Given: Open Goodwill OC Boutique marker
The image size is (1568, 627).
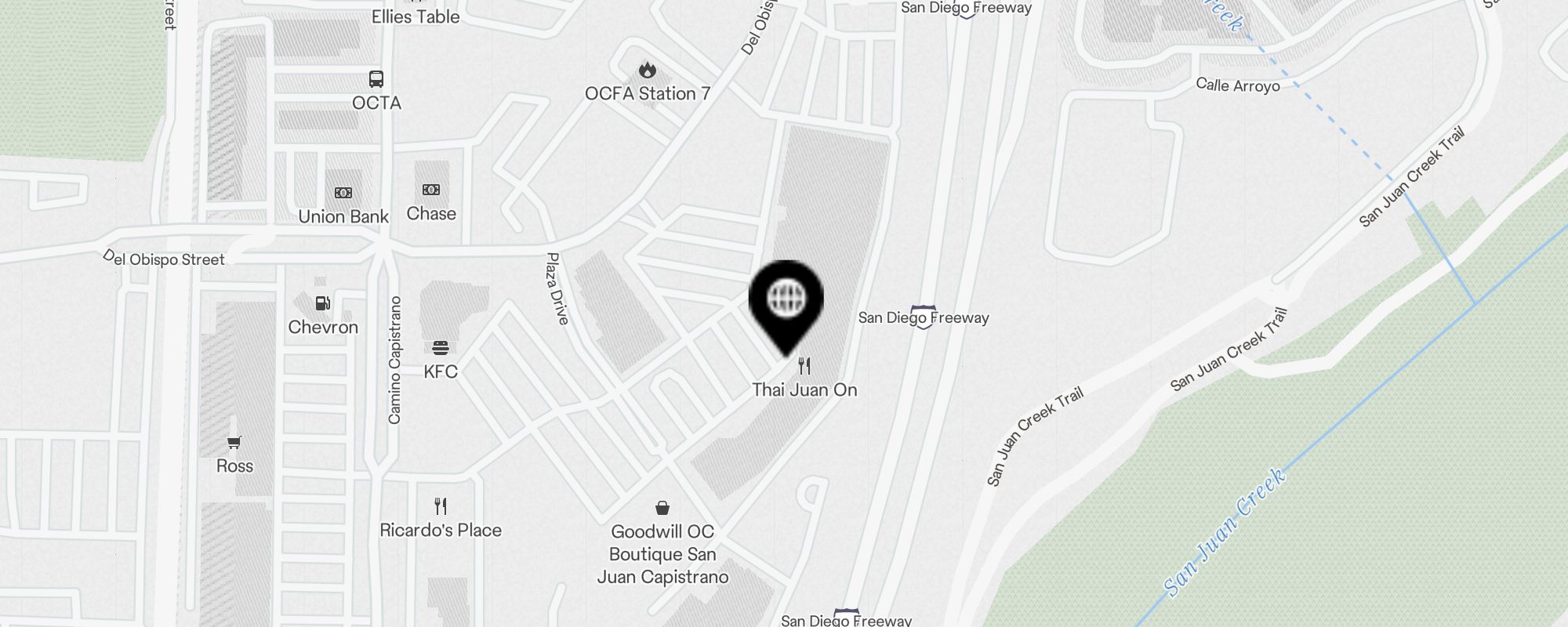Looking at the screenshot, I should (662, 509).
